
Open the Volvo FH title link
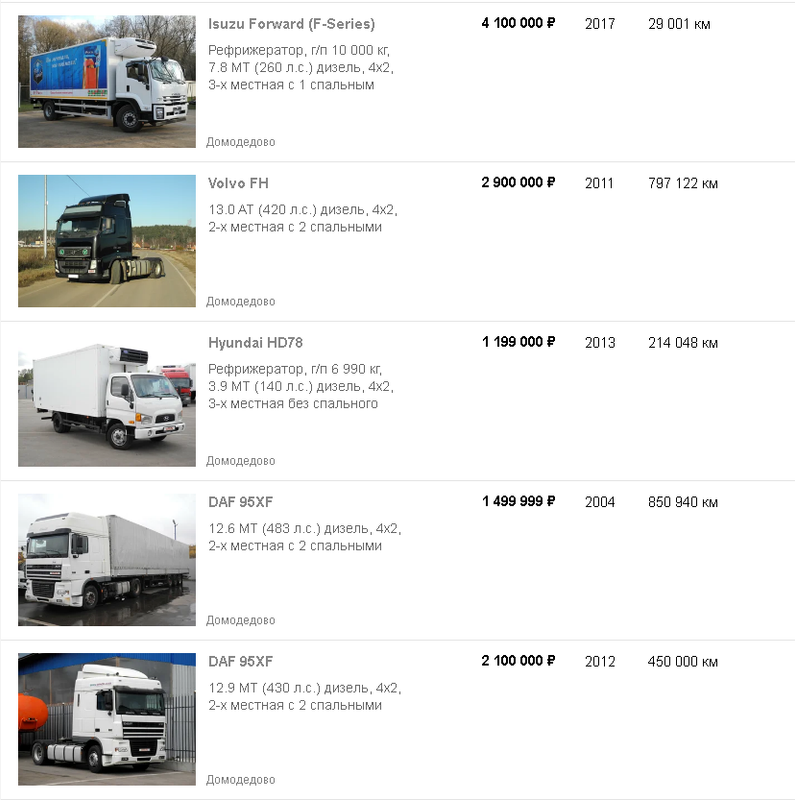(238, 183)
